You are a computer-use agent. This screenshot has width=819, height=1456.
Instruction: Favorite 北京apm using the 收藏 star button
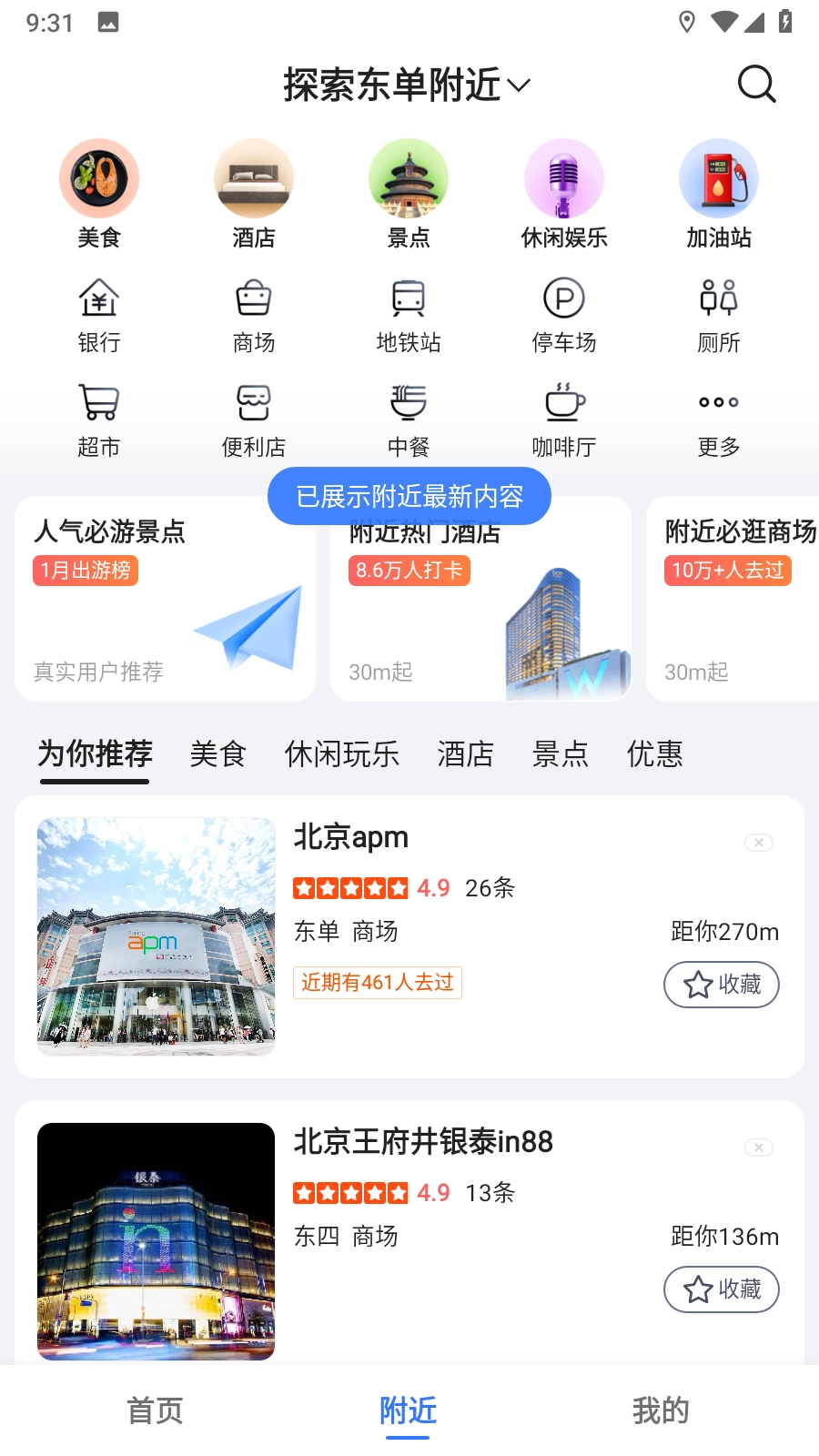722,984
